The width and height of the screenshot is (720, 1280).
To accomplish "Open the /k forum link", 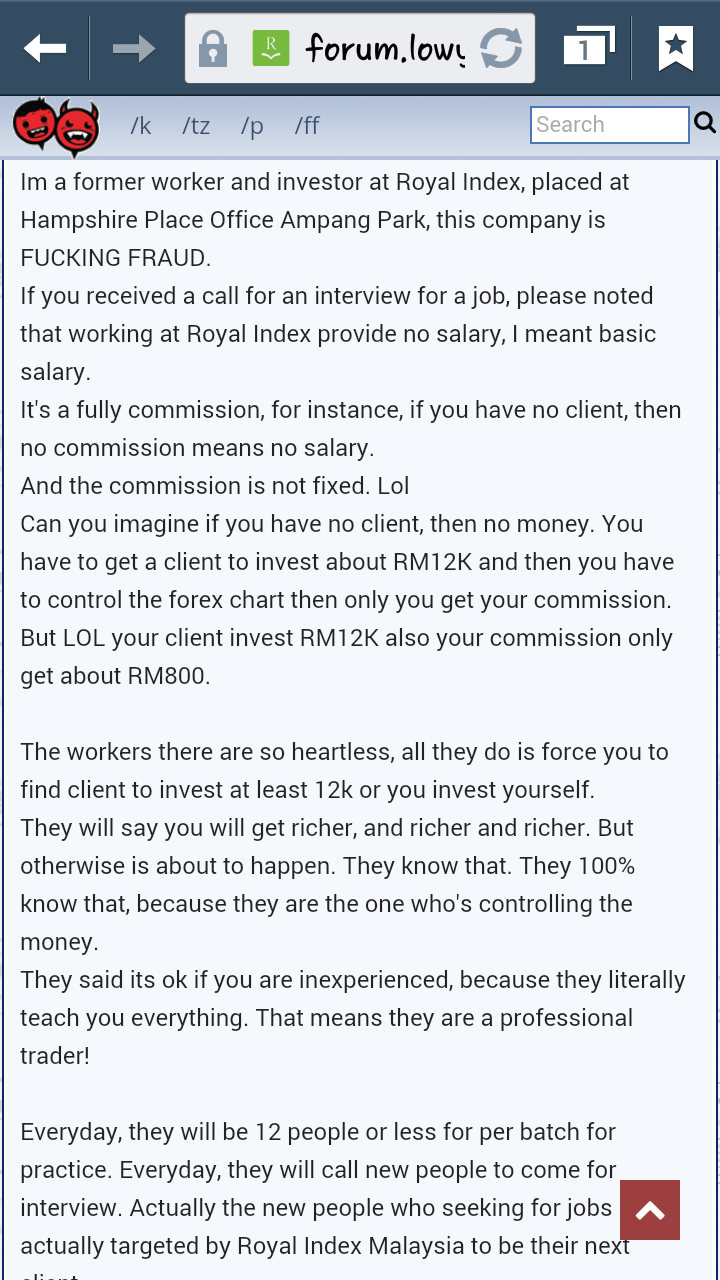I will click(x=141, y=126).
